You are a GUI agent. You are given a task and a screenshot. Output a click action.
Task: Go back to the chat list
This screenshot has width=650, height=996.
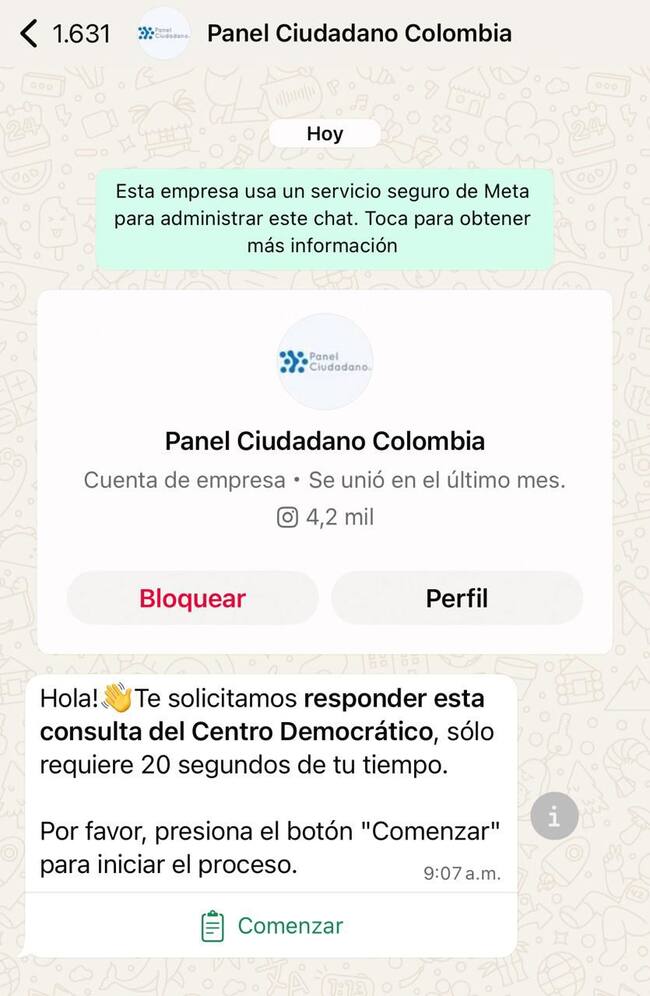tap(29, 34)
